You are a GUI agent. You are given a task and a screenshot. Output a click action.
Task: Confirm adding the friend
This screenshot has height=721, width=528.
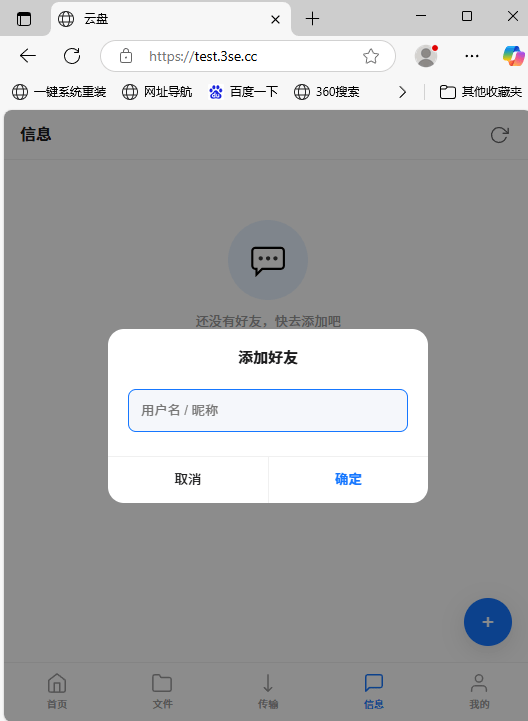pos(348,479)
